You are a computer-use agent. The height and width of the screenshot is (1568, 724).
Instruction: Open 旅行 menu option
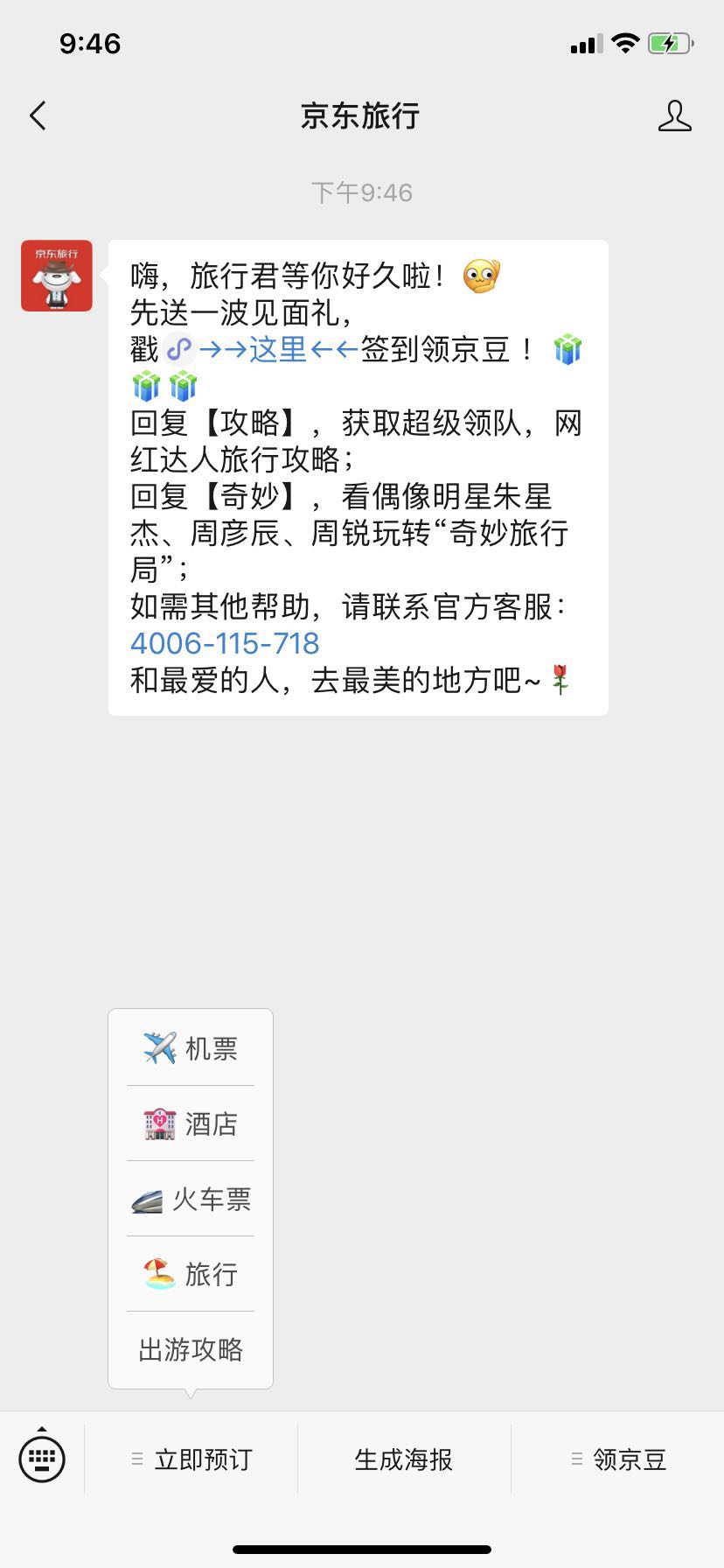pyautogui.click(x=191, y=1274)
